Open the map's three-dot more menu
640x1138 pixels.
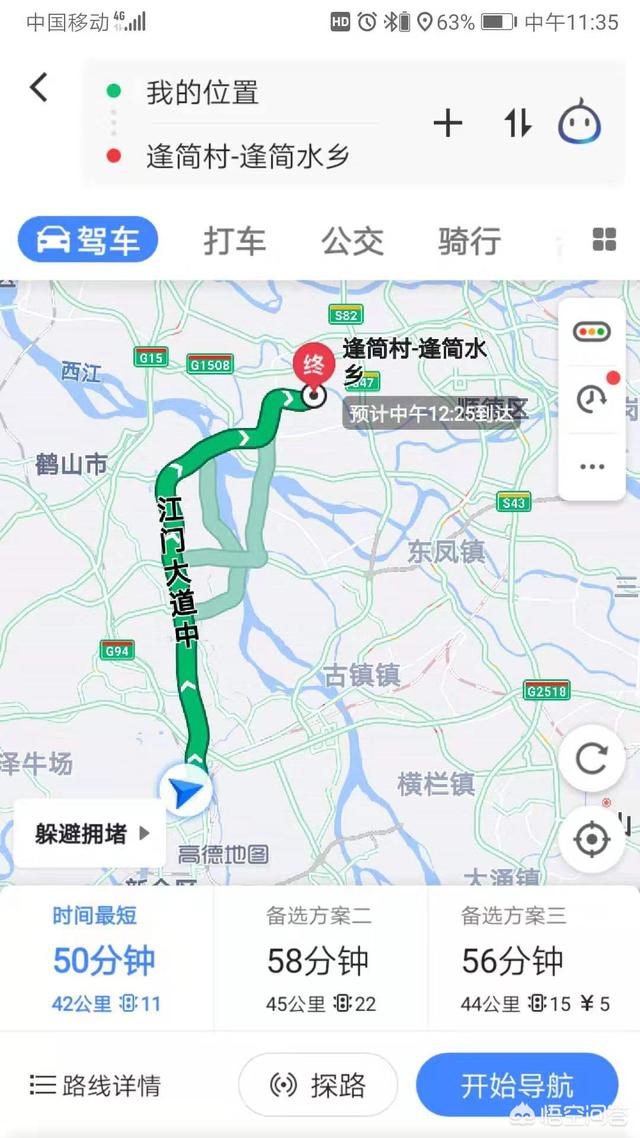591,466
